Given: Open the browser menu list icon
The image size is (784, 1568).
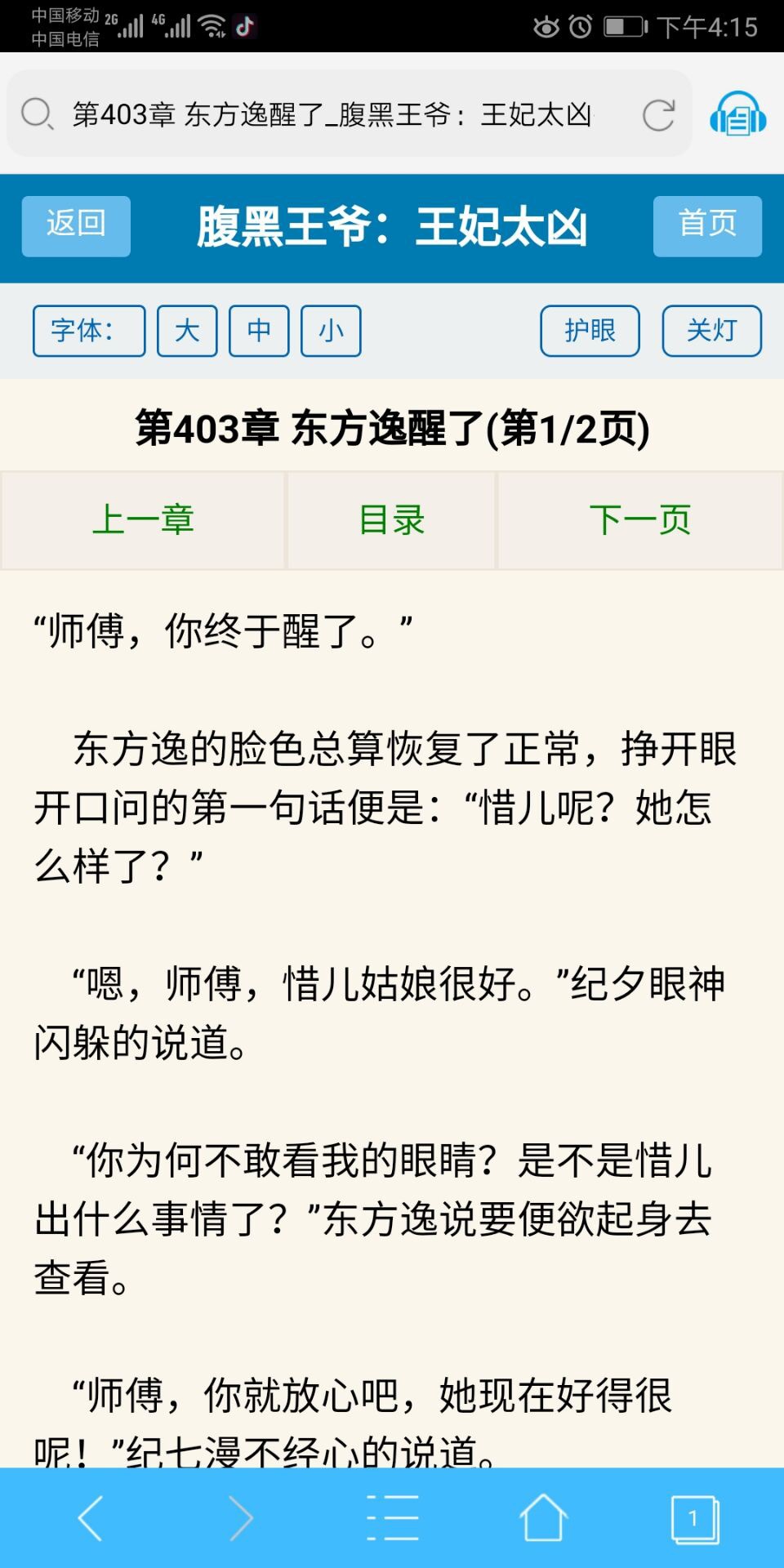Looking at the screenshot, I should pos(392,1518).
